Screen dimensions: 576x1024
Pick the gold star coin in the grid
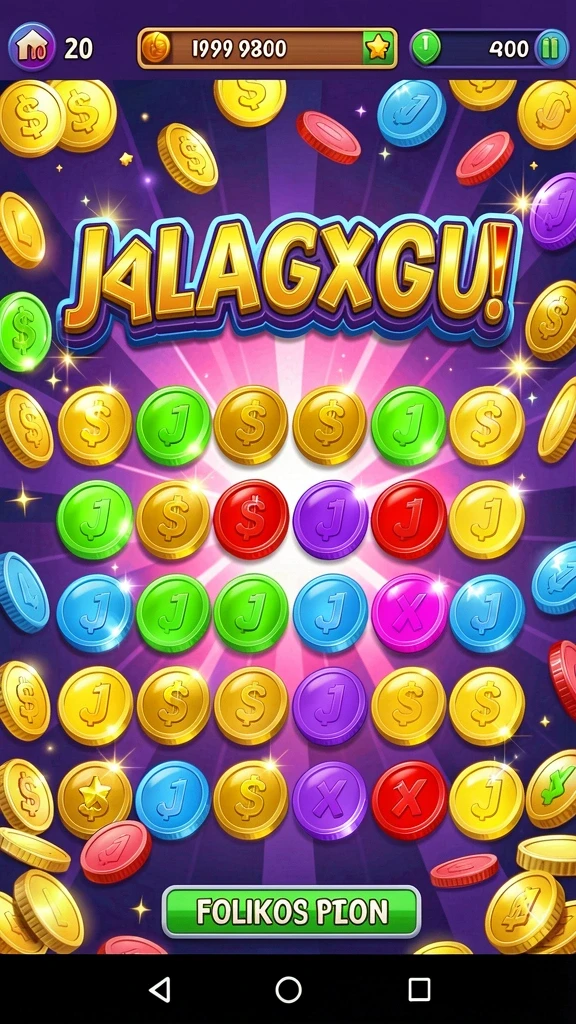[95, 799]
